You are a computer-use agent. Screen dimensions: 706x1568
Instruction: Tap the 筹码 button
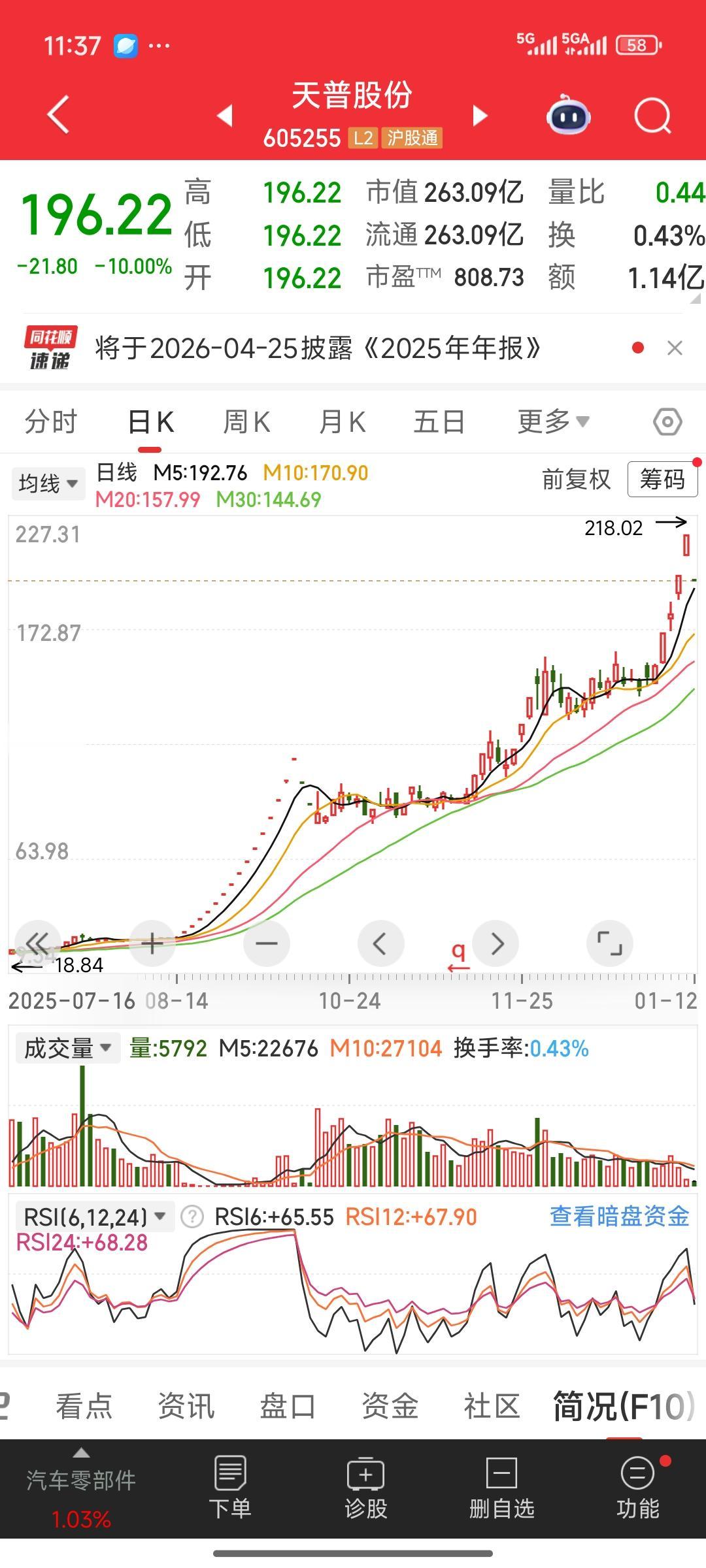662,480
